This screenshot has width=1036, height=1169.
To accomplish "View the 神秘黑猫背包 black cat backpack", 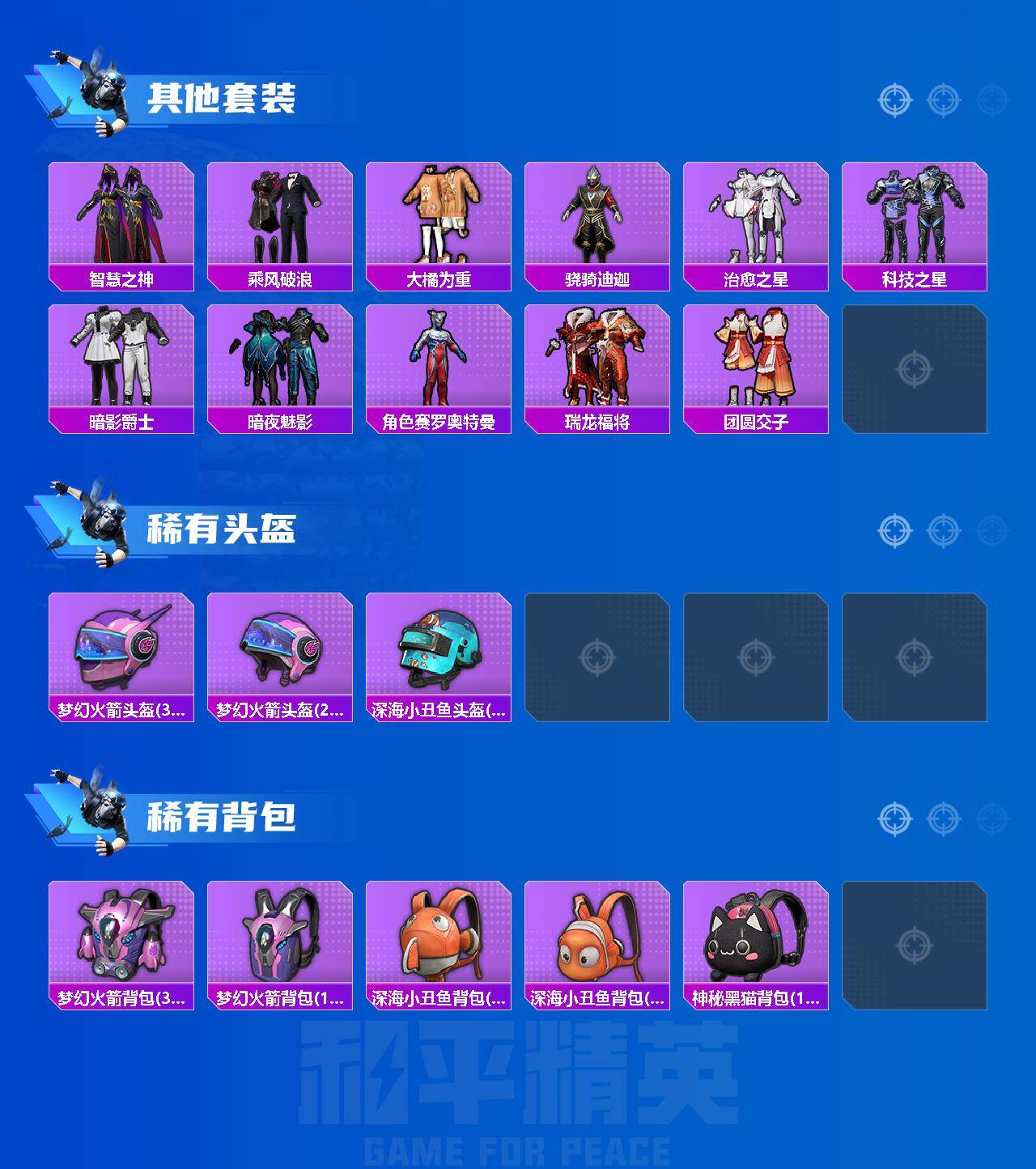I will [x=755, y=943].
